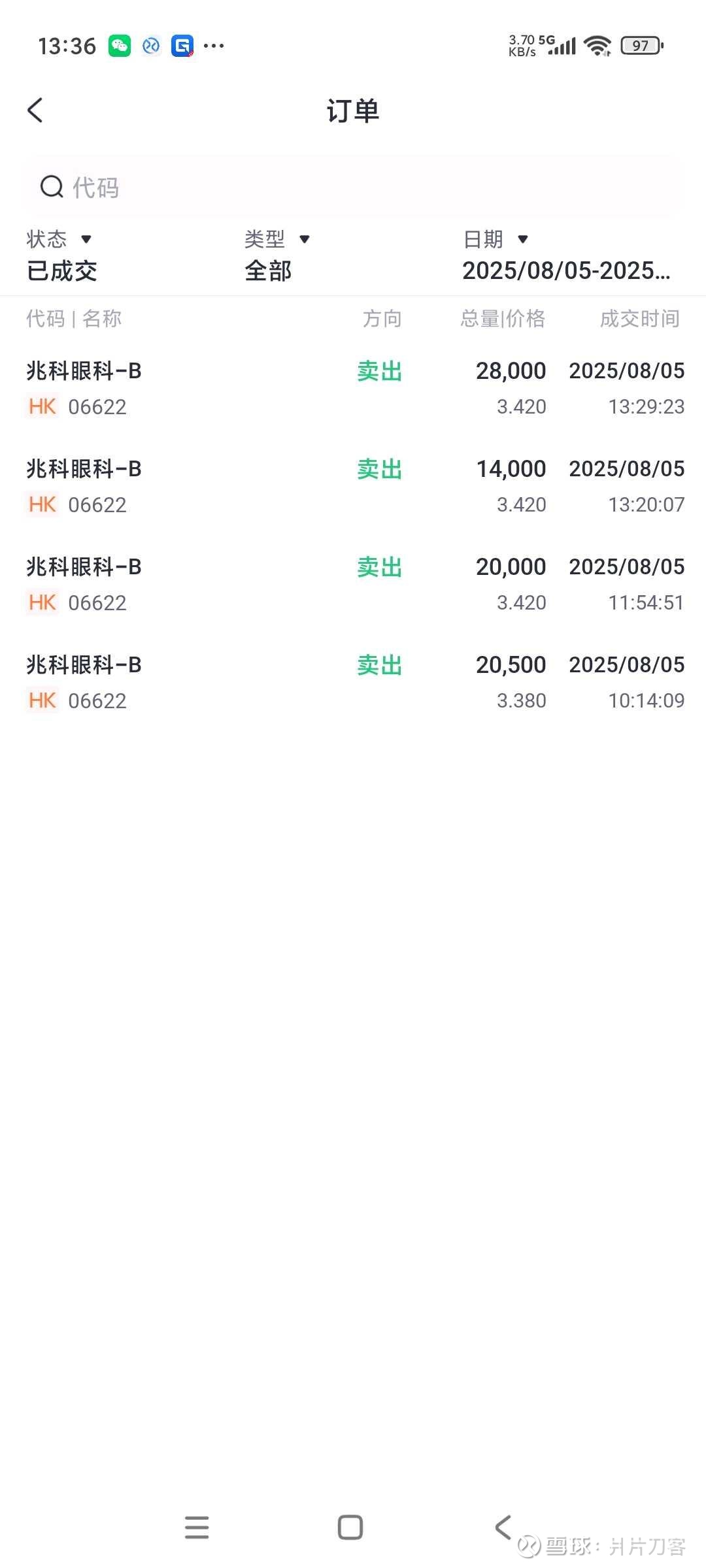The height and width of the screenshot is (1568, 706).
Task: Open the 28,000 share sell order
Action: pos(353,388)
